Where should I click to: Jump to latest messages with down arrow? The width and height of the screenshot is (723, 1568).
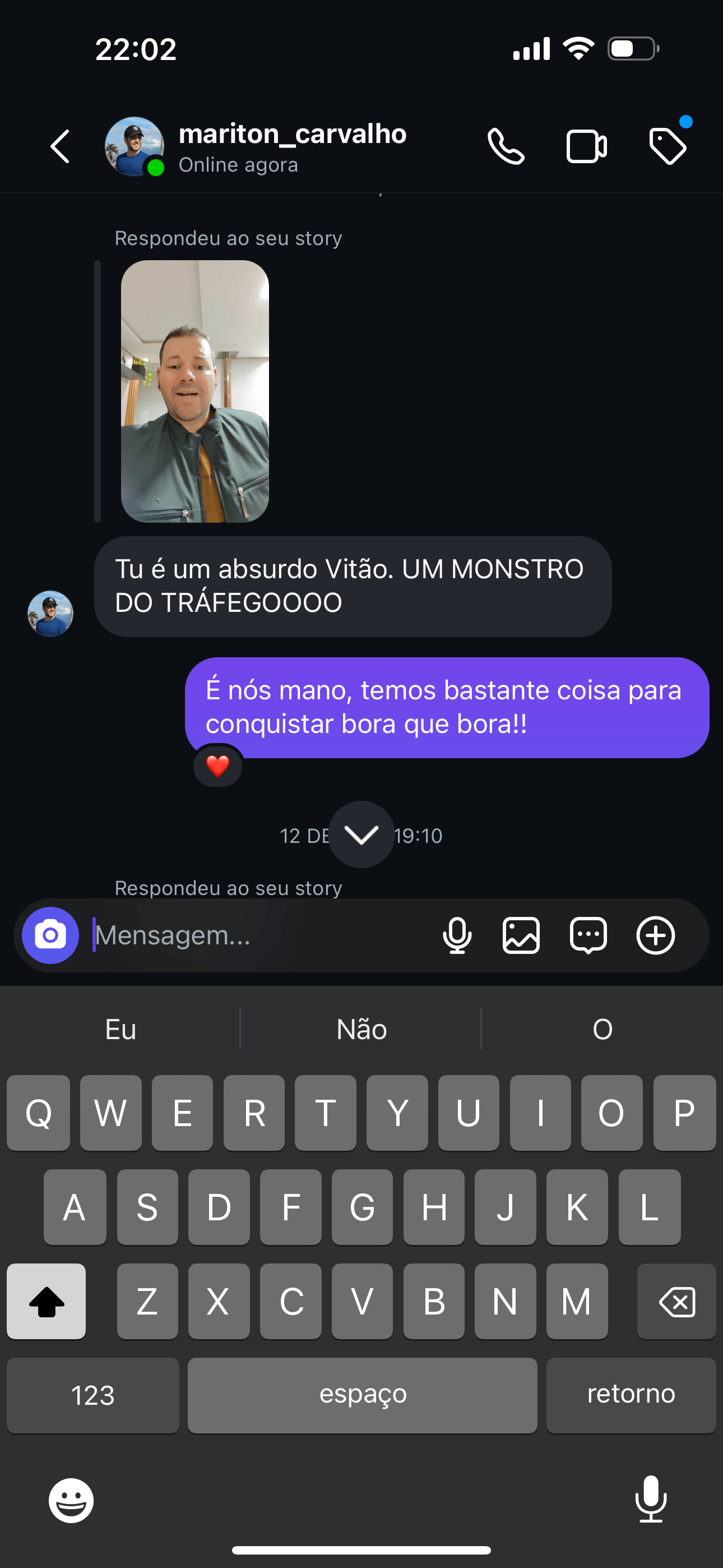click(361, 834)
